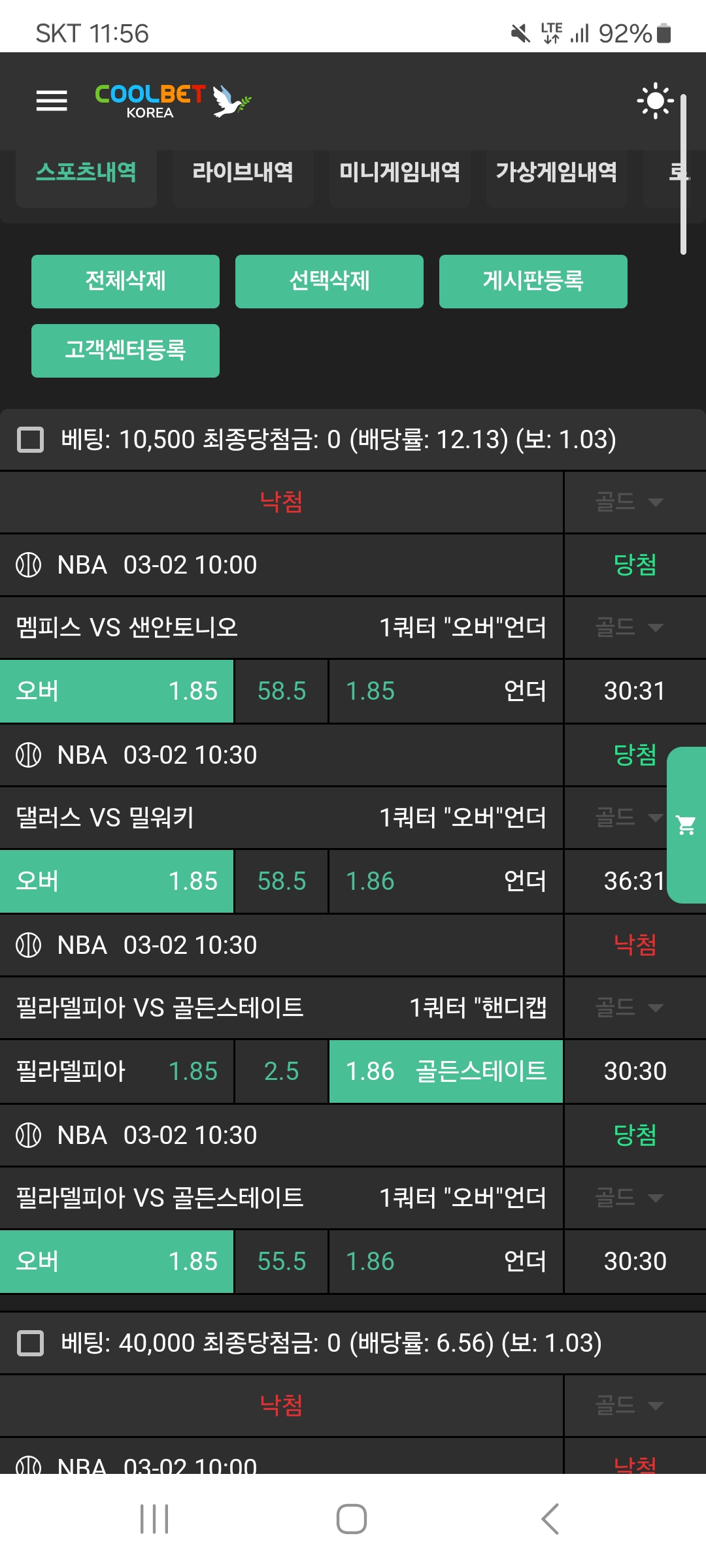Toggle the light/dark theme sun icon

pyautogui.click(x=655, y=101)
